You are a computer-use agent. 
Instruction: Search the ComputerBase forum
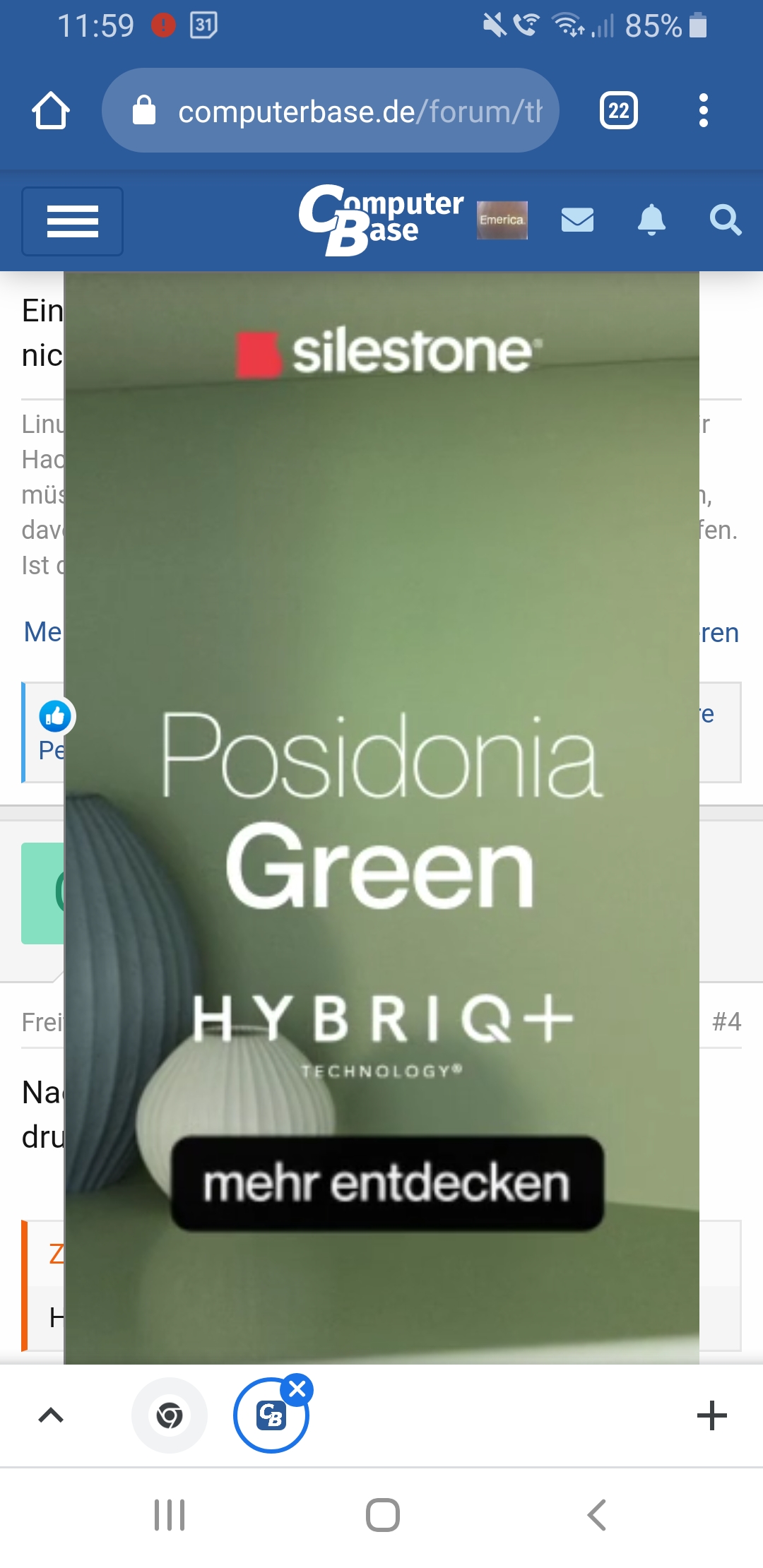725,220
